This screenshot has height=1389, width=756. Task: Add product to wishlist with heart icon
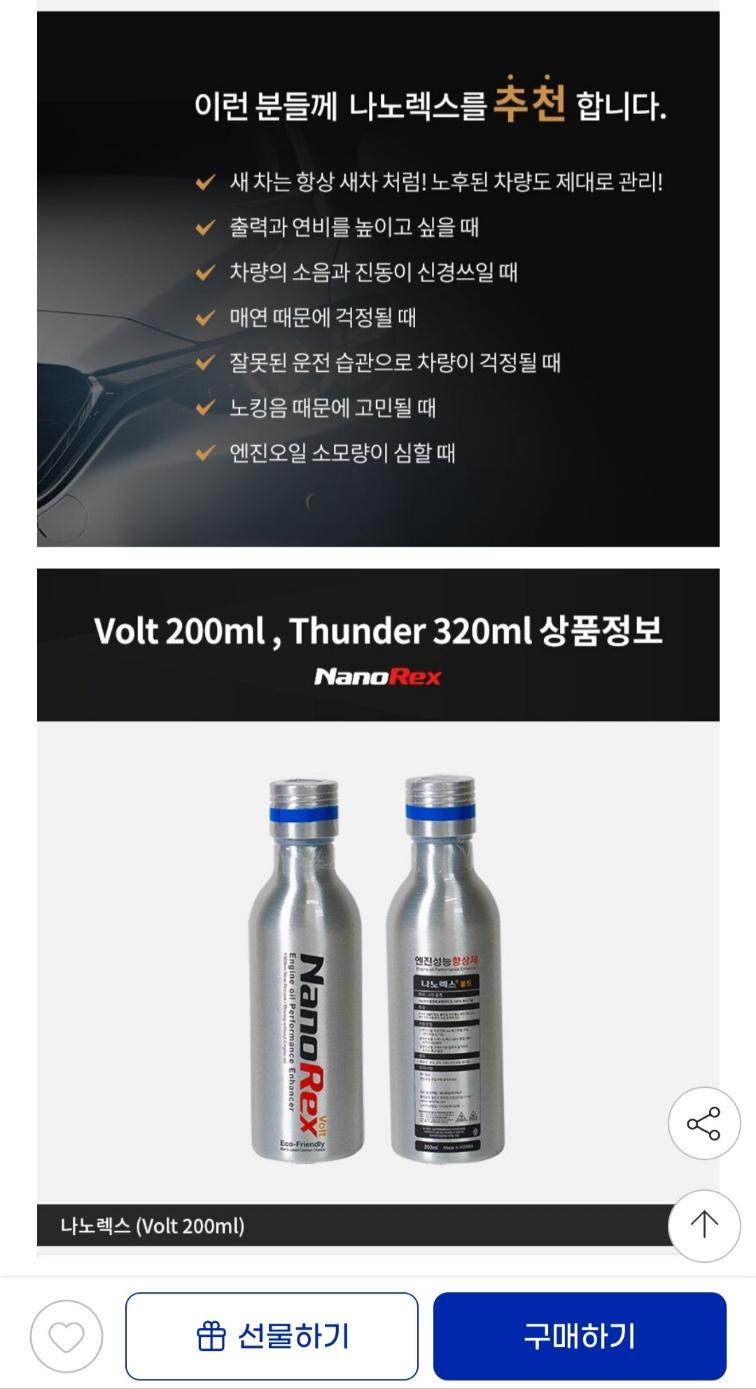[x=66, y=1336]
